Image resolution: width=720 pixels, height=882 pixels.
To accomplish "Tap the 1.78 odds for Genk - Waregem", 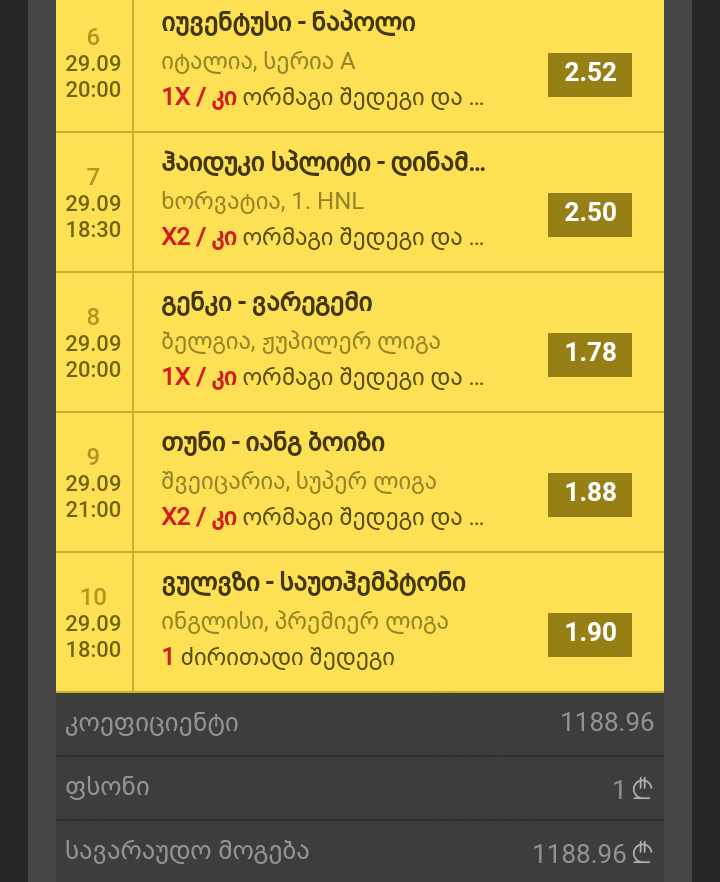I will 589,355.
